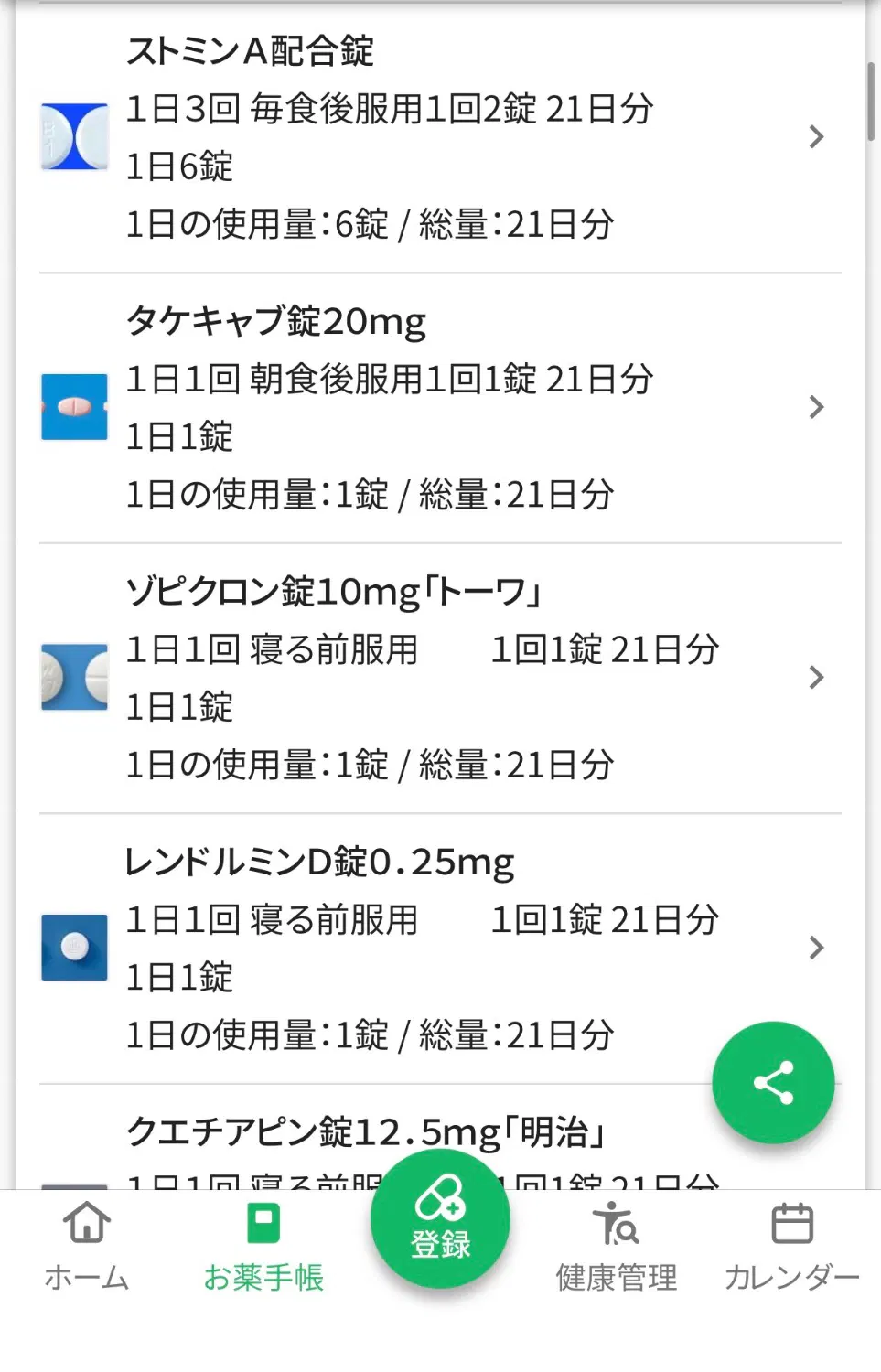Go to the ホーム tab
The image size is (881, 1372).
coord(87,1245)
